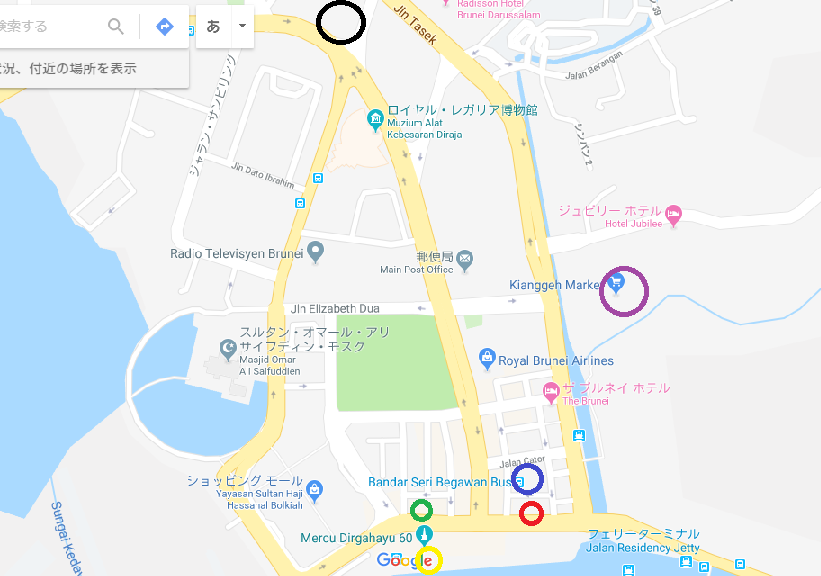Open the Yayasan shopping mall marker
The height and width of the screenshot is (576, 821).
(x=315, y=490)
